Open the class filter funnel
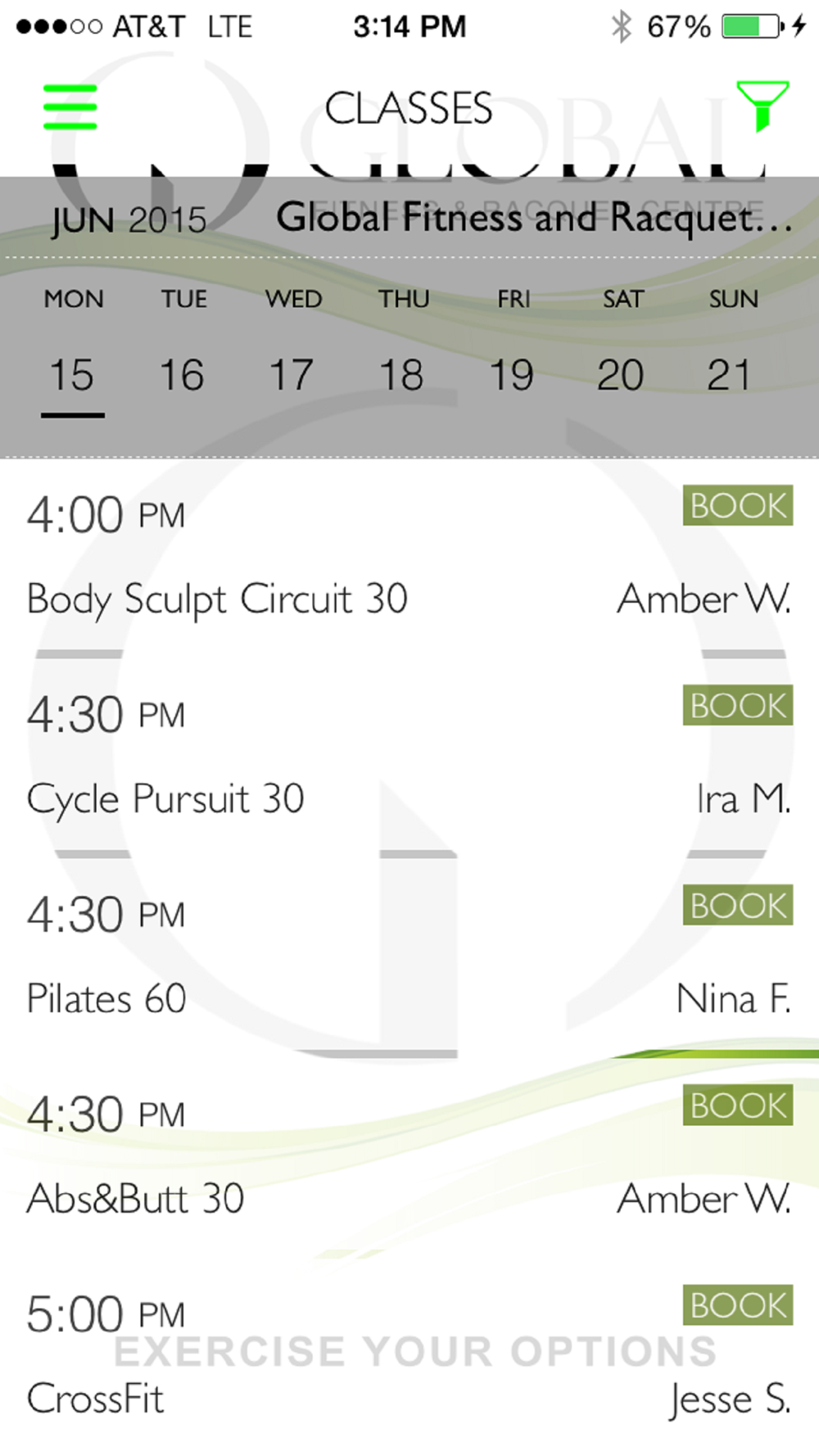This screenshot has height=1456, width=819. tap(762, 106)
